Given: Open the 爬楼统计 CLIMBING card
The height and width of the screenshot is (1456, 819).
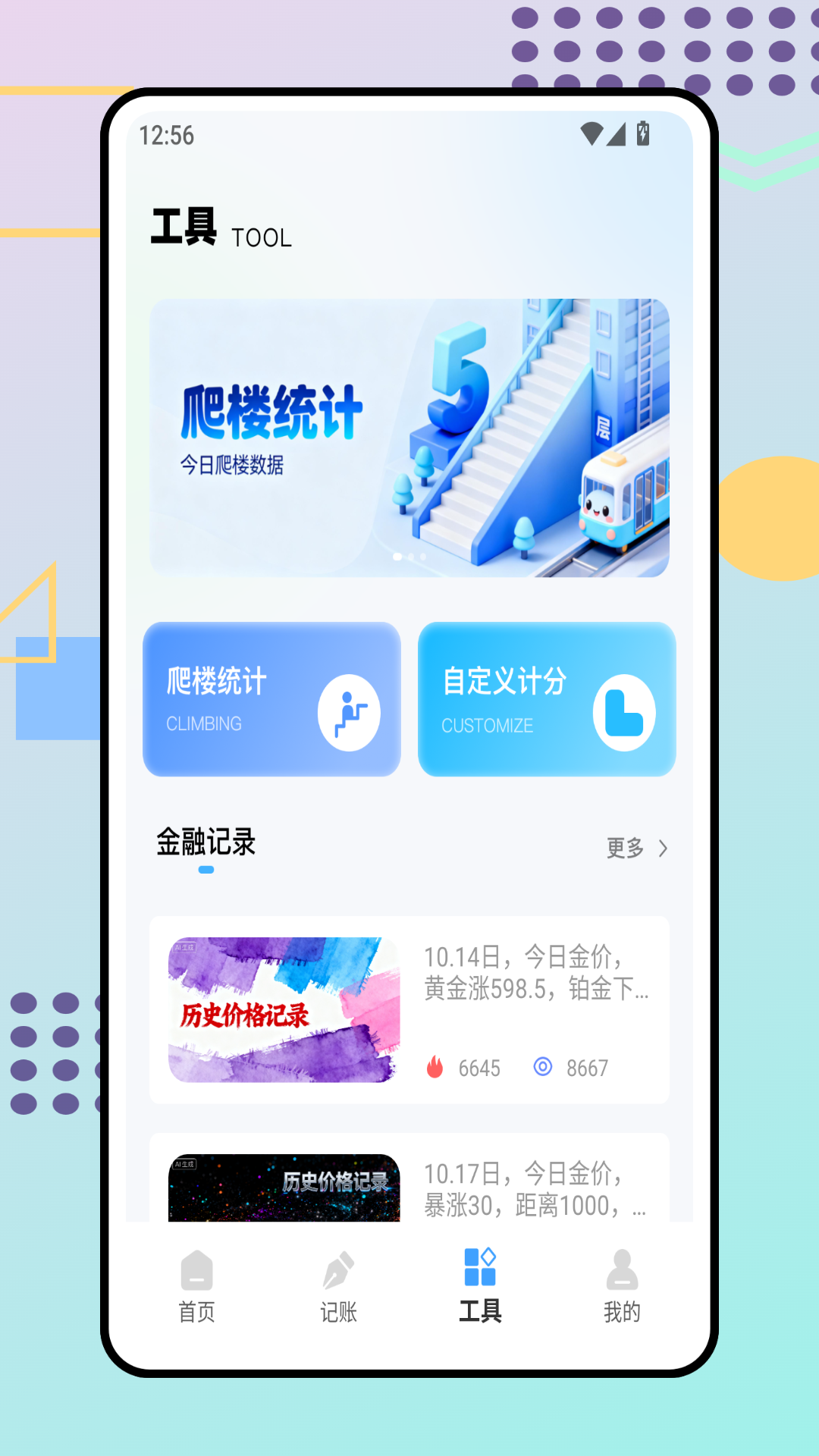Looking at the screenshot, I should point(271,699).
